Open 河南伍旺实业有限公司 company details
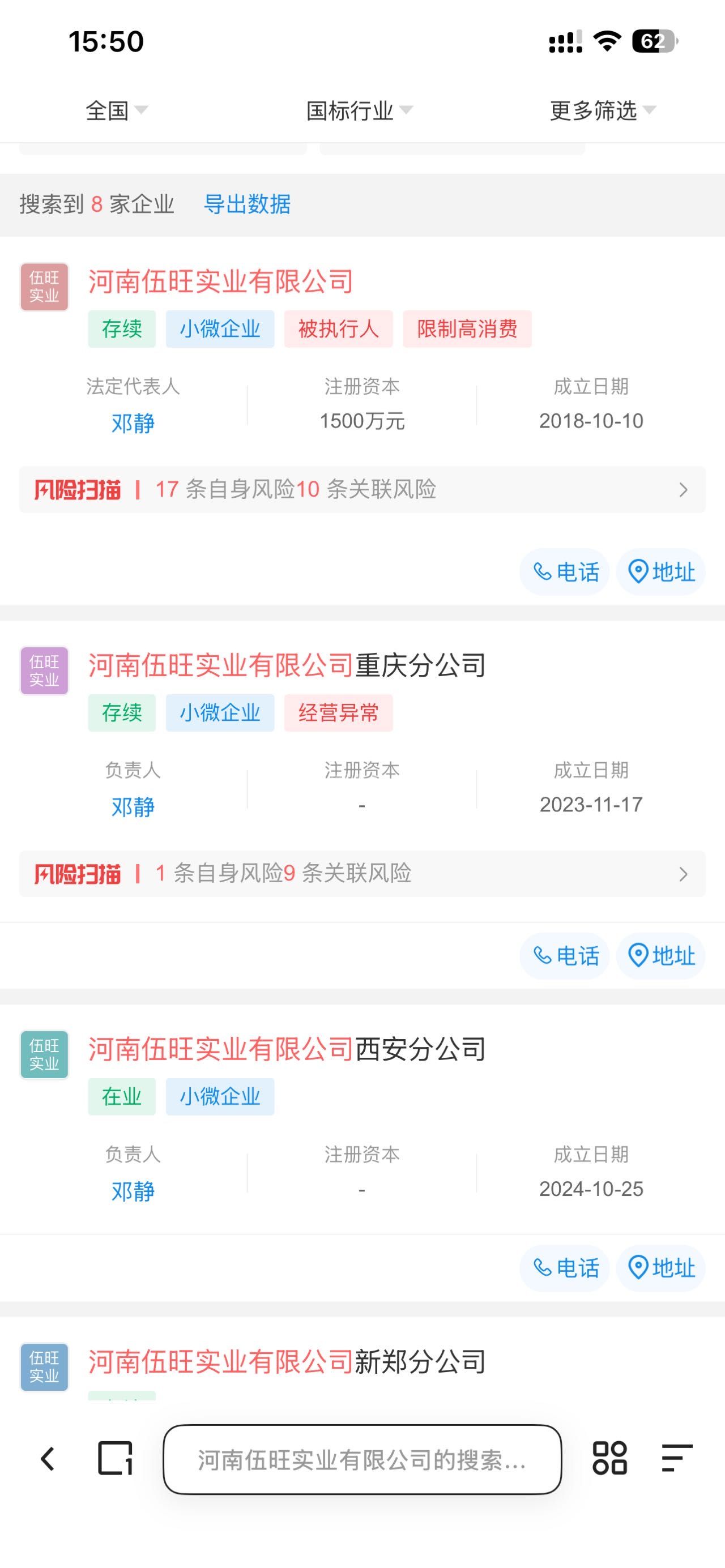Viewport: 725px width, 1568px height. (x=220, y=282)
